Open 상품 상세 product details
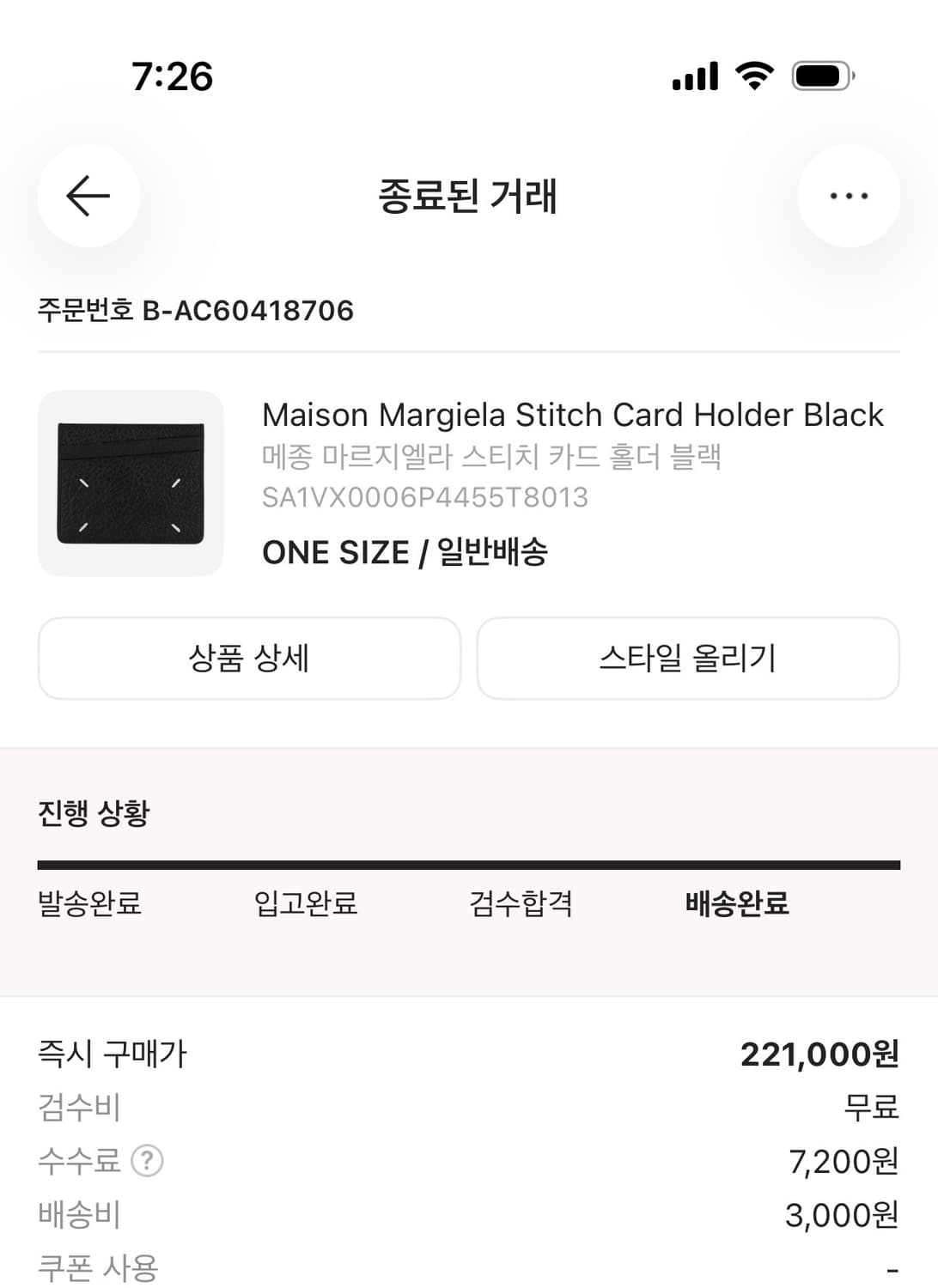 click(248, 658)
